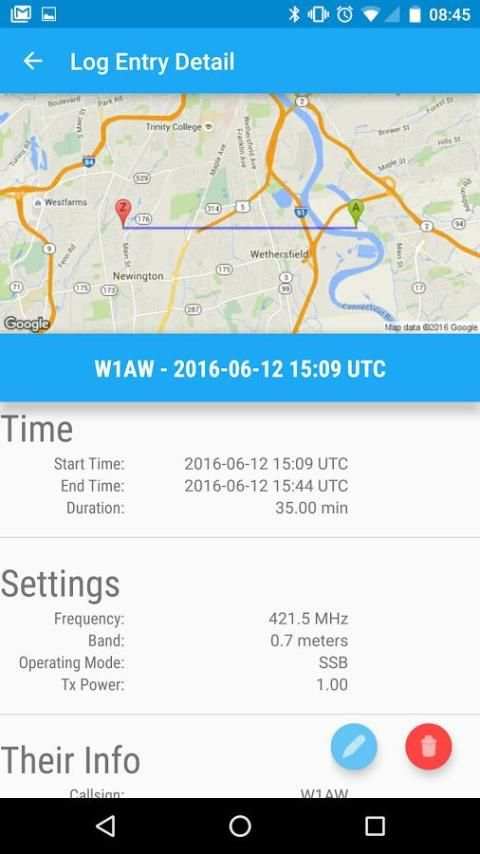Tap the system home button
Screen dimensions: 480x854
[x=240, y=826]
